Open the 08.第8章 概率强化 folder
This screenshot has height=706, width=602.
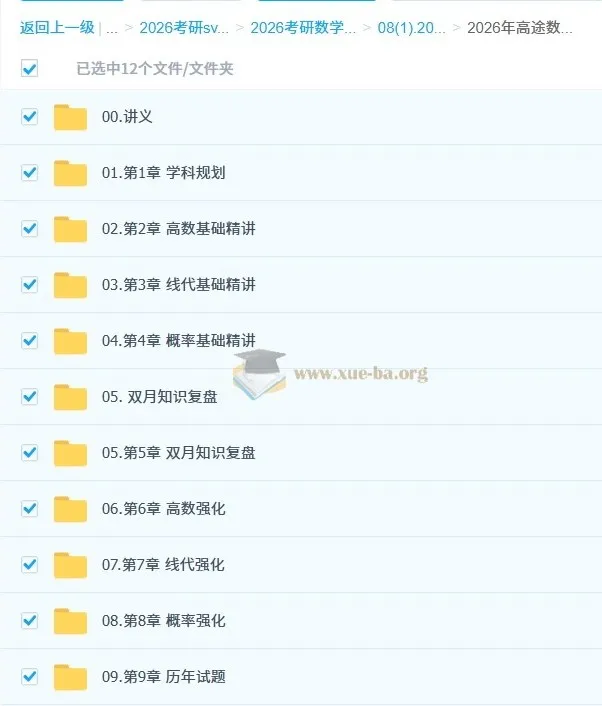point(163,621)
